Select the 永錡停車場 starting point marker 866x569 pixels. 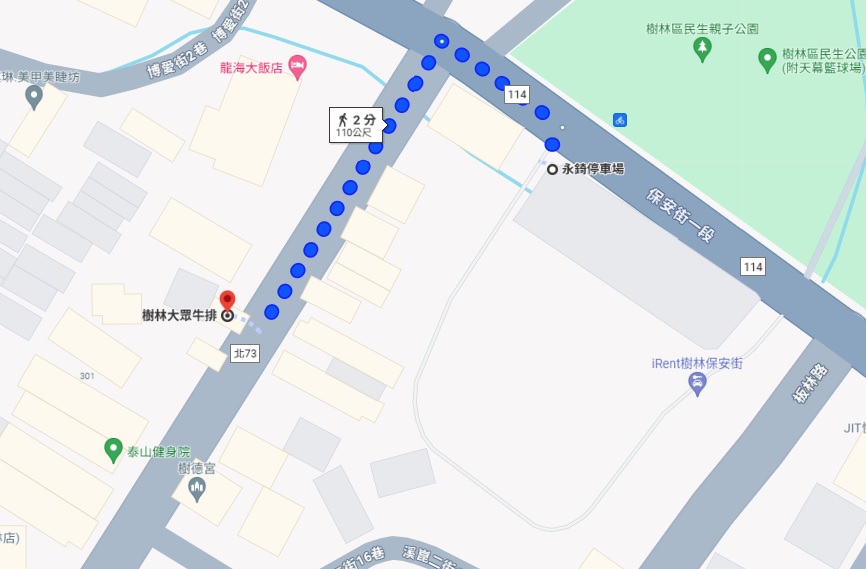click(552, 169)
